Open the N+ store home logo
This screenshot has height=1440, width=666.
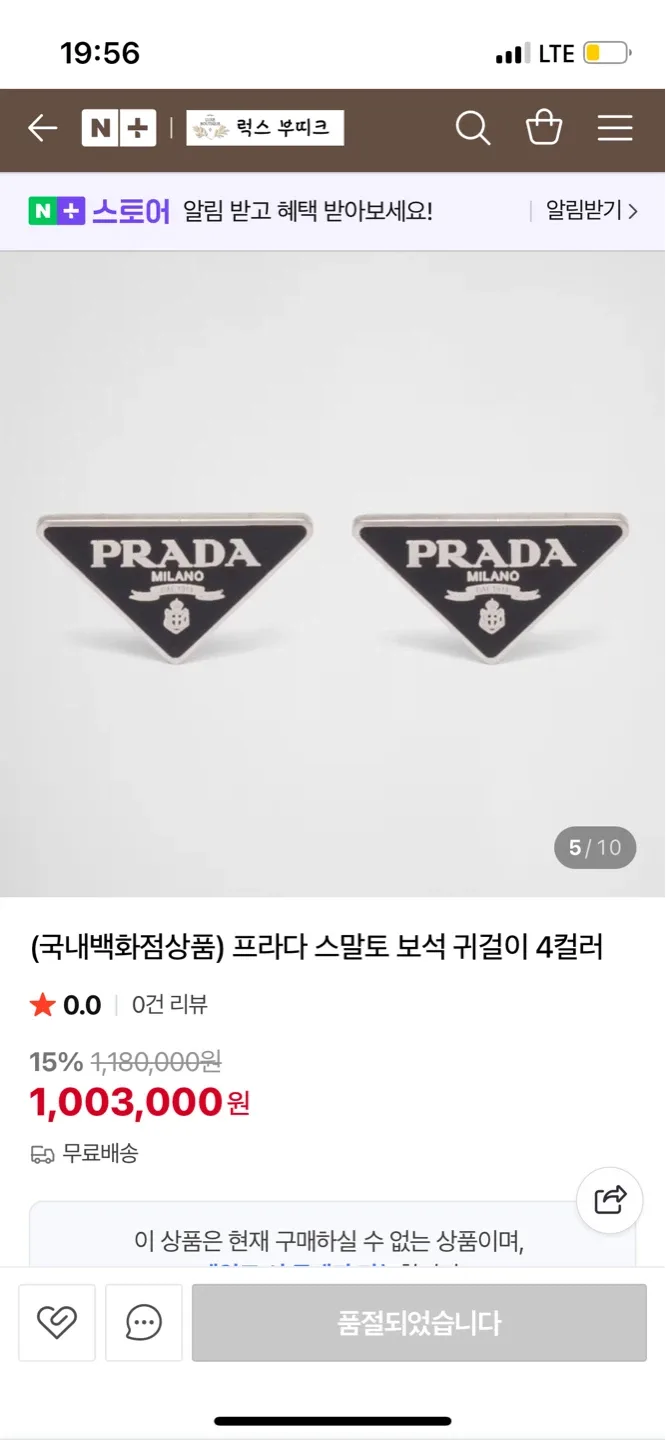[119, 128]
